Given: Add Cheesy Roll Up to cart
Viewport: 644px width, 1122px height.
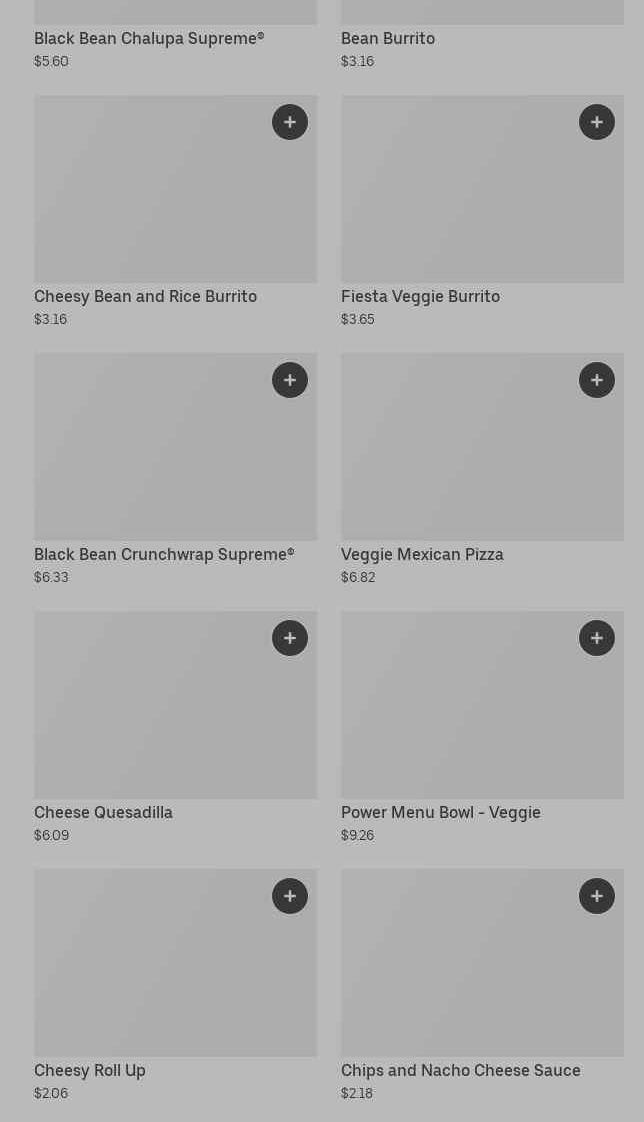Looking at the screenshot, I should tap(290, 896).
